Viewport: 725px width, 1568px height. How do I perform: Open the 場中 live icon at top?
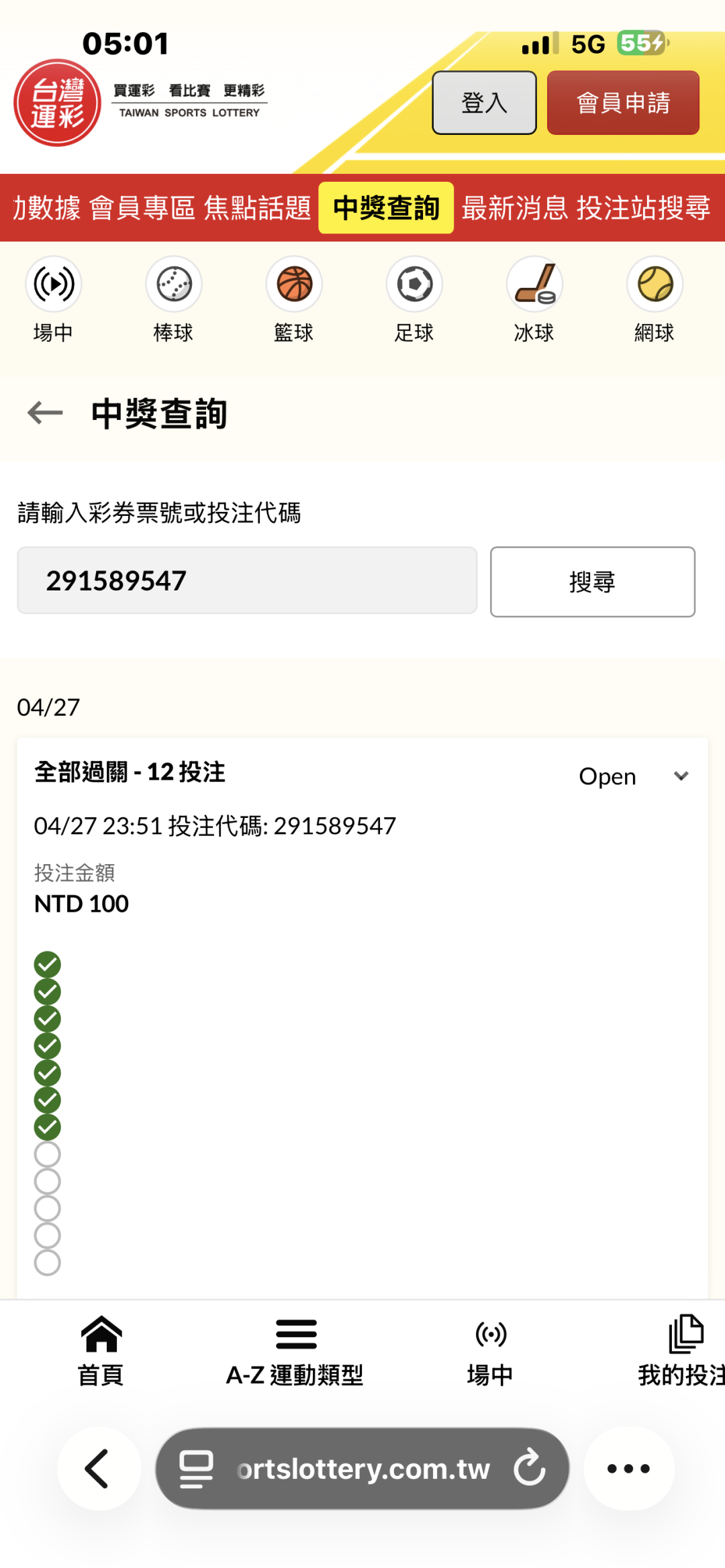click(54, 300)
